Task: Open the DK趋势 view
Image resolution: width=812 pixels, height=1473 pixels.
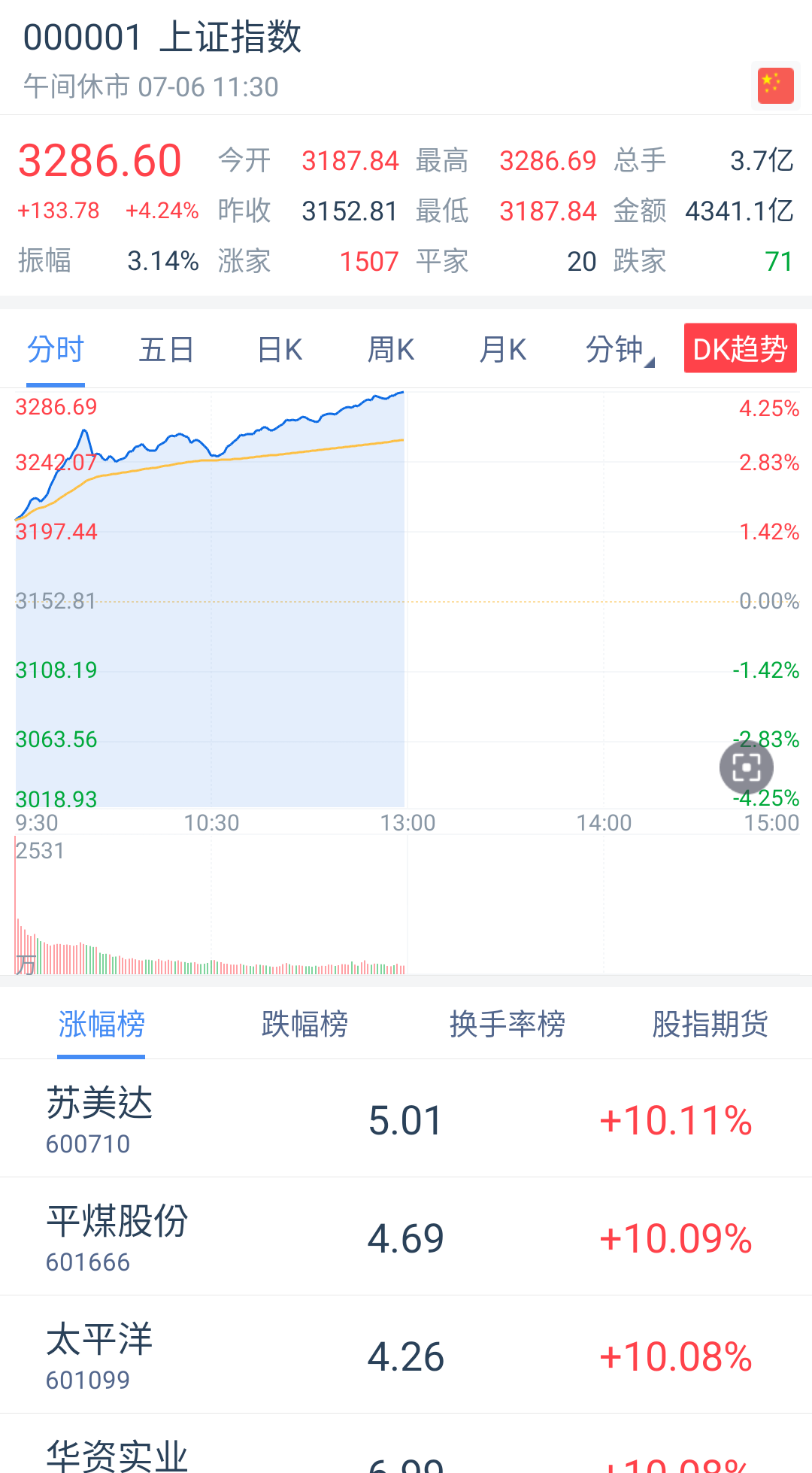Action: (740, 348)
